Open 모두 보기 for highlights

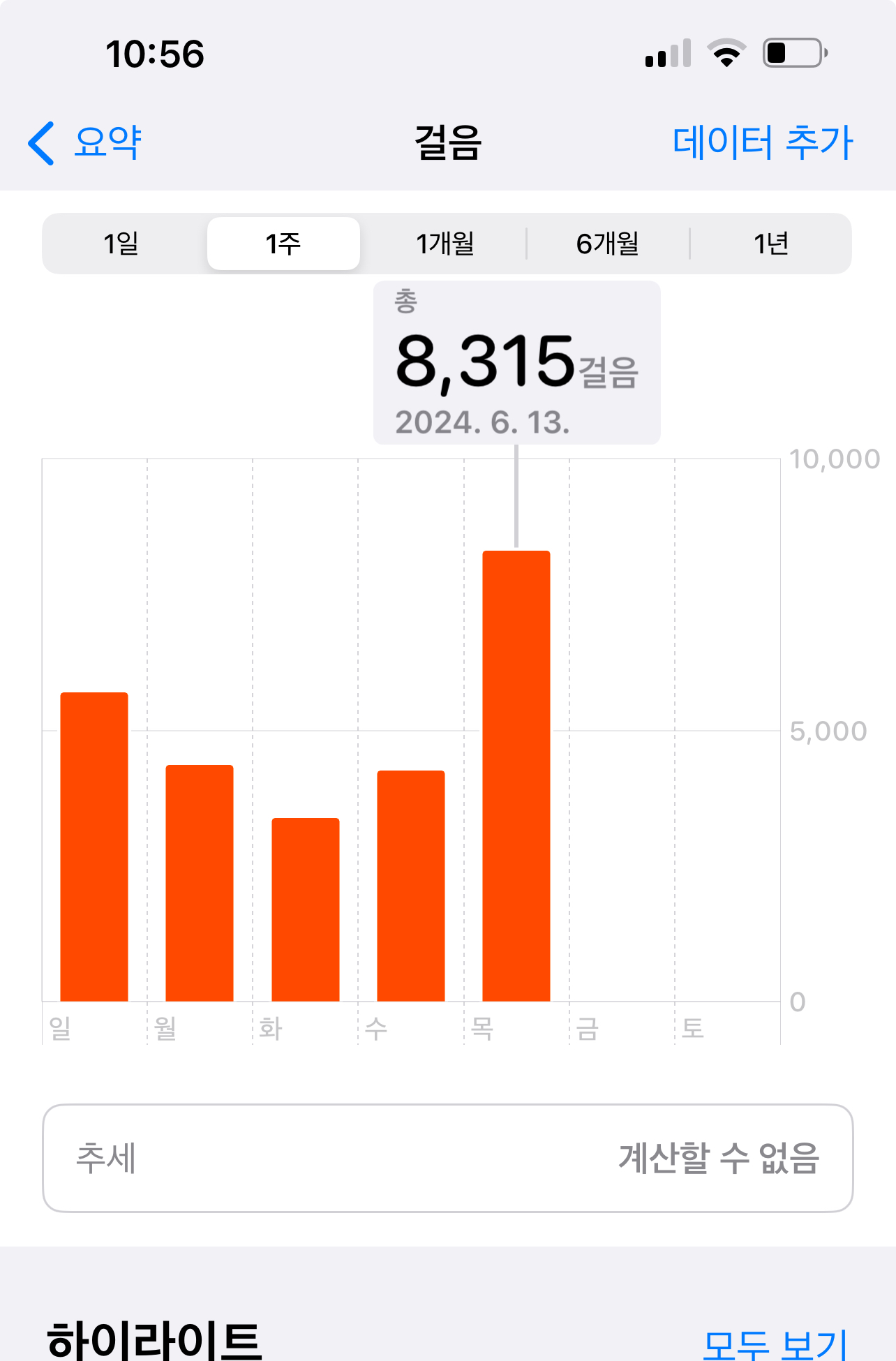click(x=775, y=1343)
